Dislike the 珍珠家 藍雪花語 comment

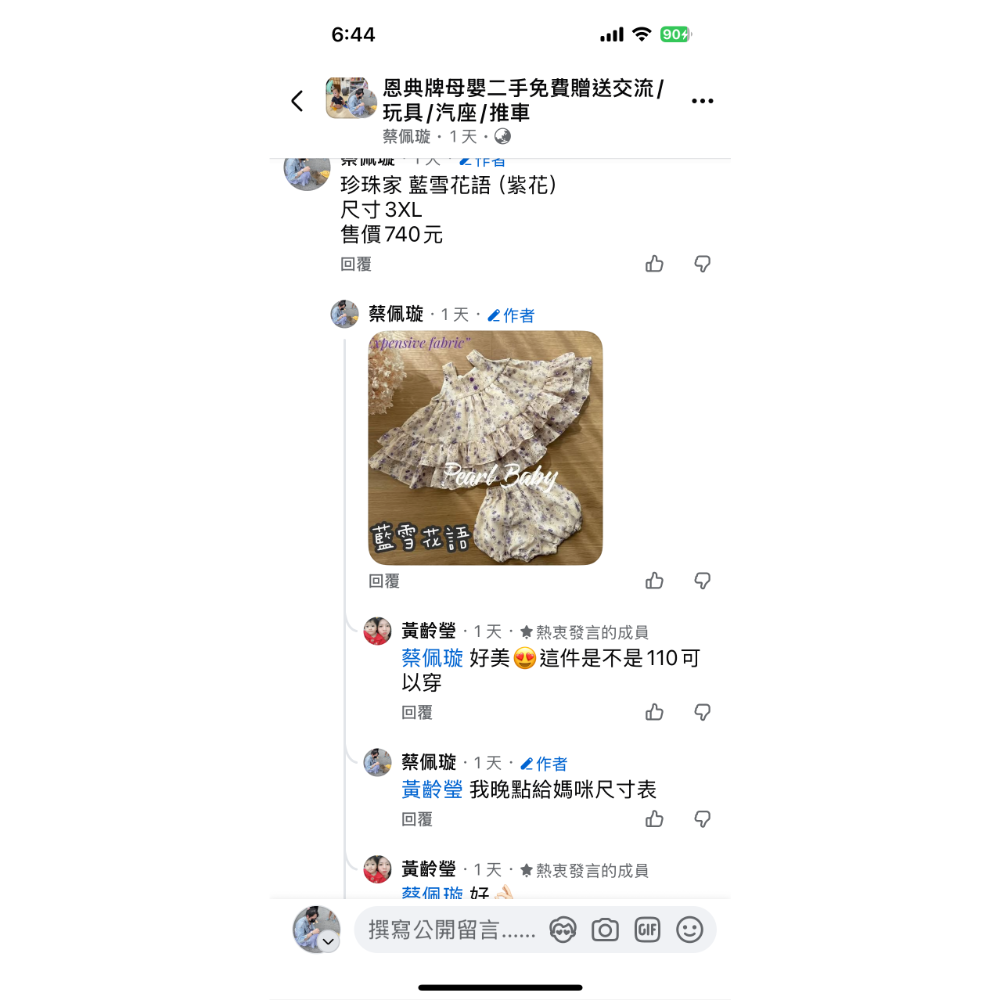click(703, 264)
